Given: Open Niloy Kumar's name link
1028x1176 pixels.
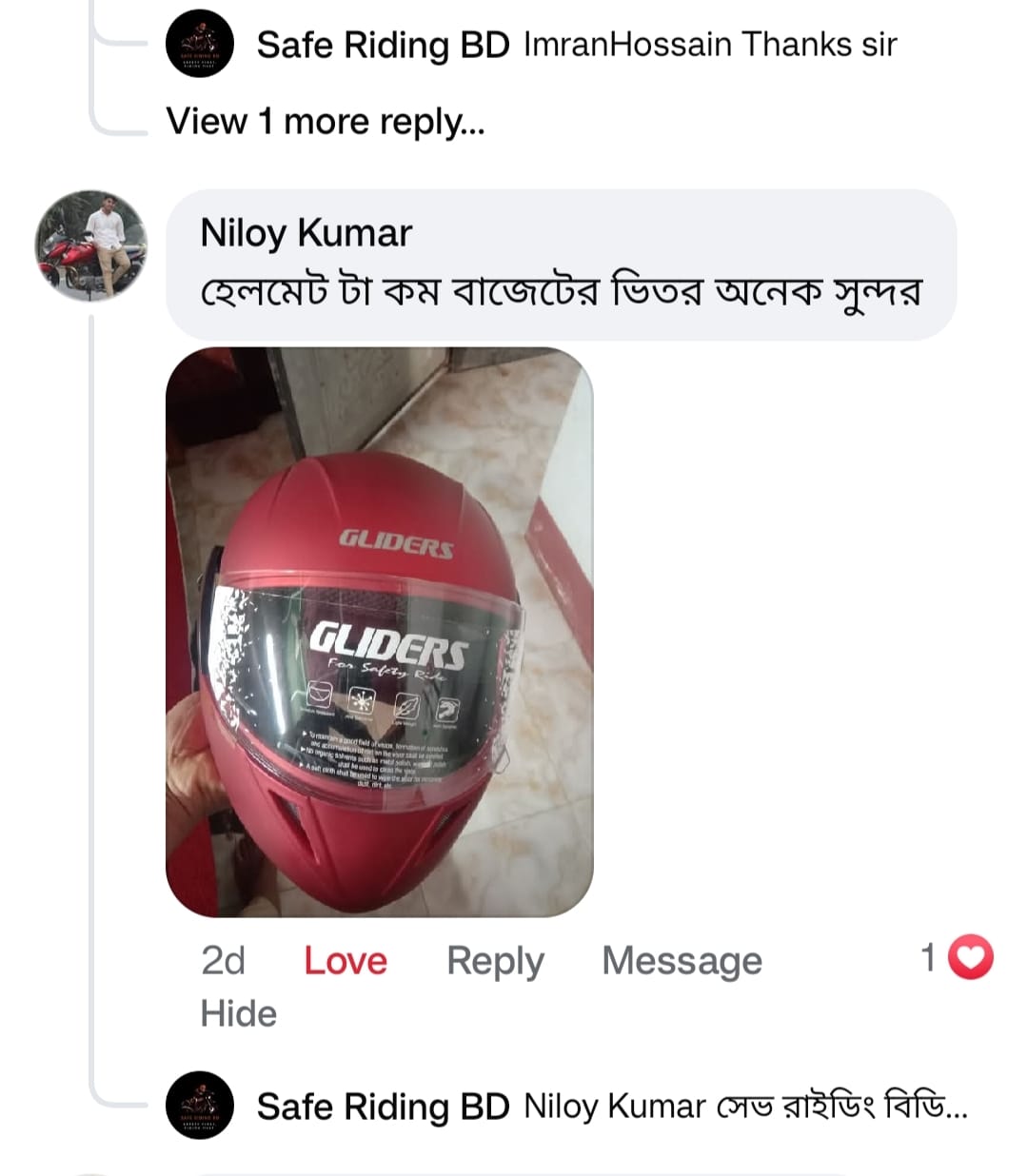Looking at the screenshot, I should pos(306,233).
